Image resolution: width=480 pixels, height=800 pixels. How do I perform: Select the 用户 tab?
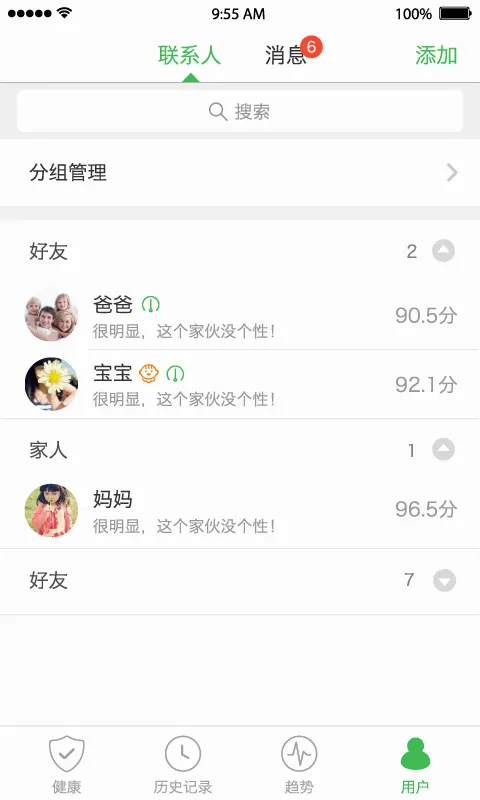(x=415, y=764)
